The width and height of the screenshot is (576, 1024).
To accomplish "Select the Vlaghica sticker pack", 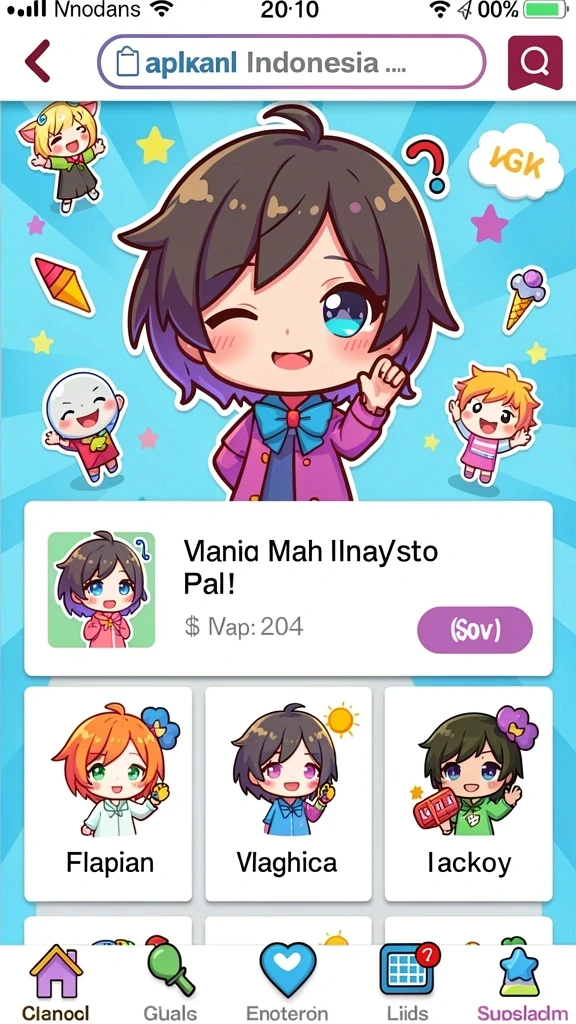I will coord(288,793).
